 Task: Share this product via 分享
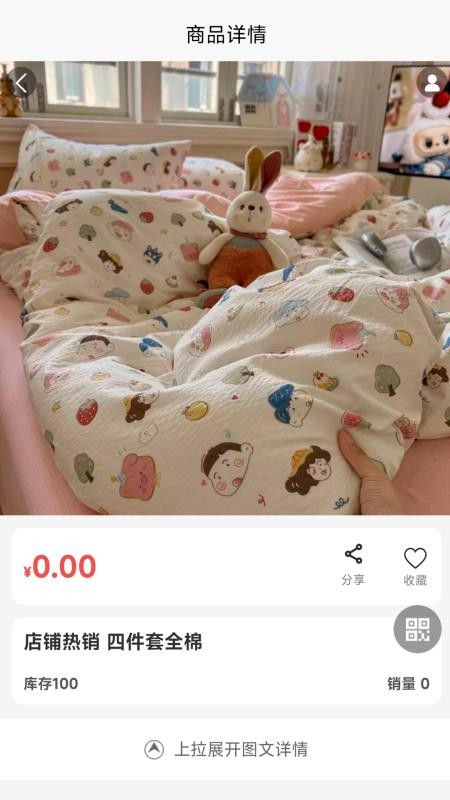tap(353, 565)
